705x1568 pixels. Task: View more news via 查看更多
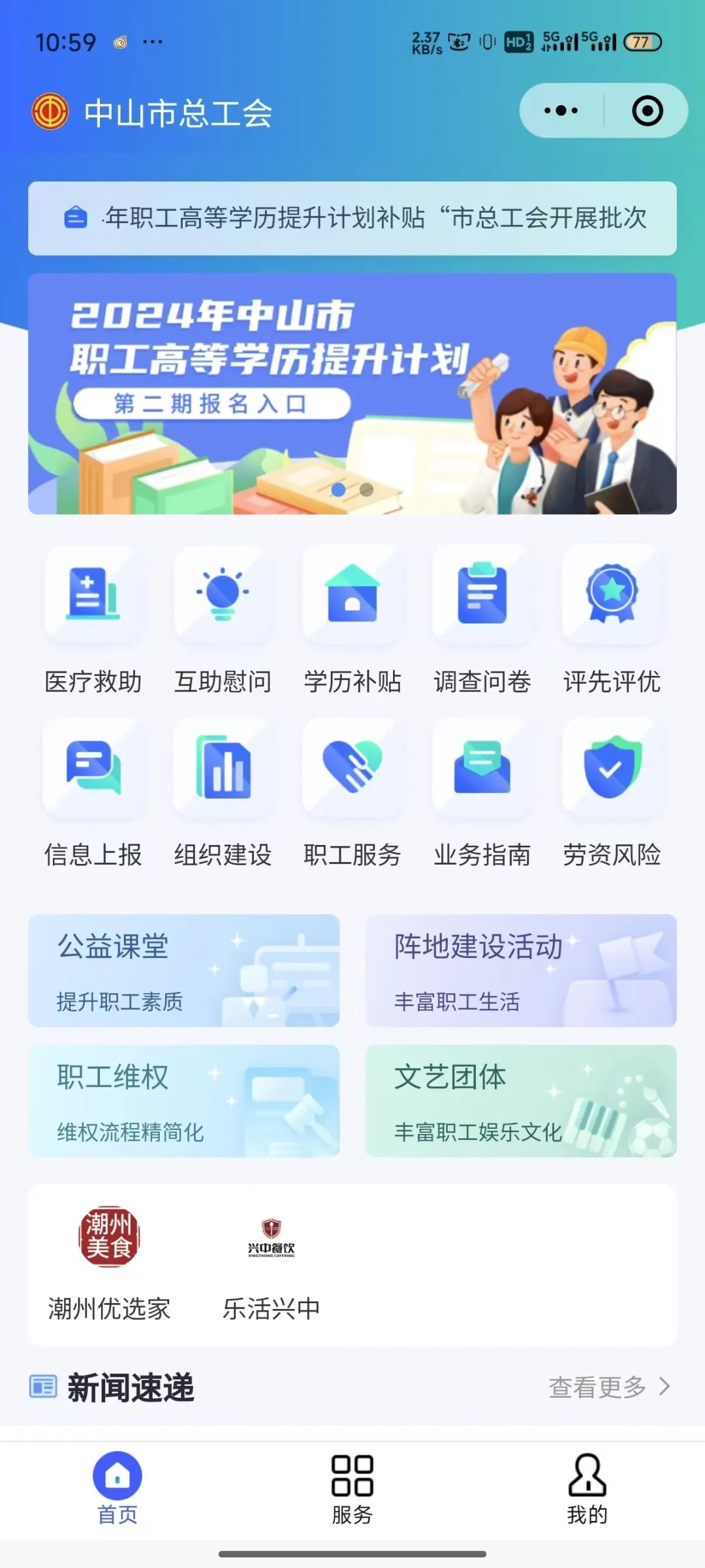pyautogui.click(x=608, y=1387)
